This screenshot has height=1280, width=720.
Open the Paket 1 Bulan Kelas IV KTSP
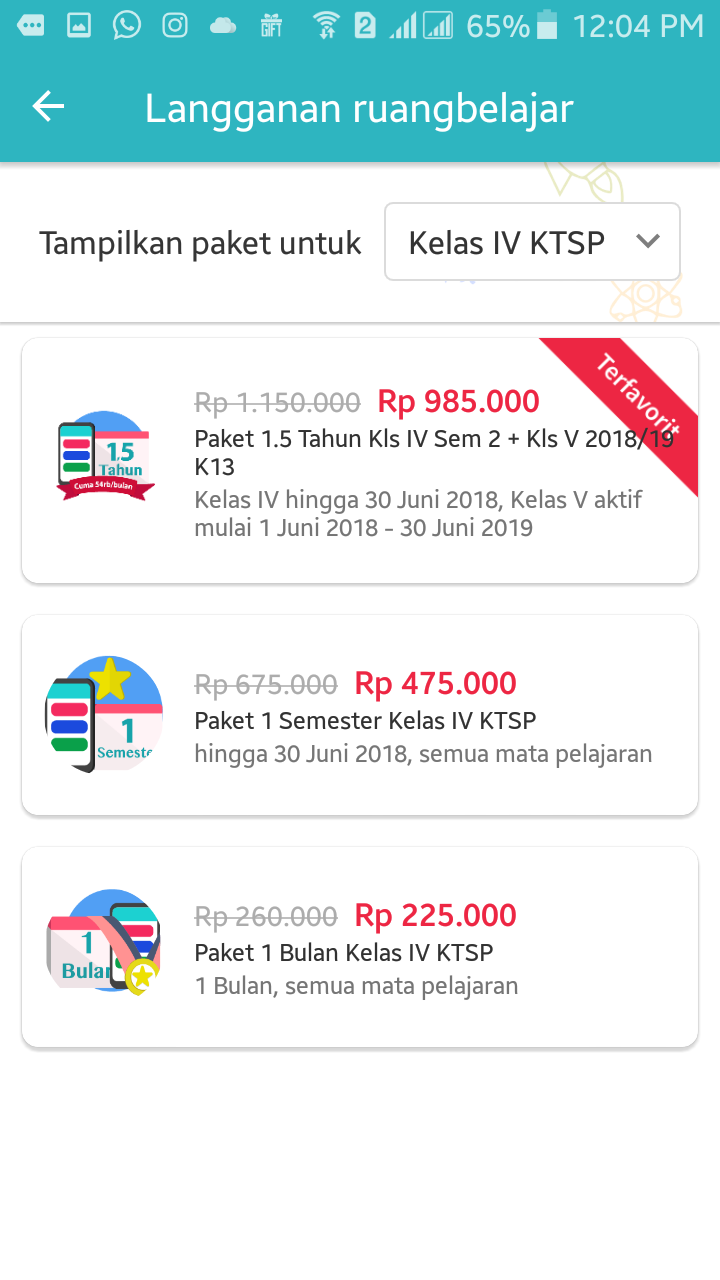point(360,947)
